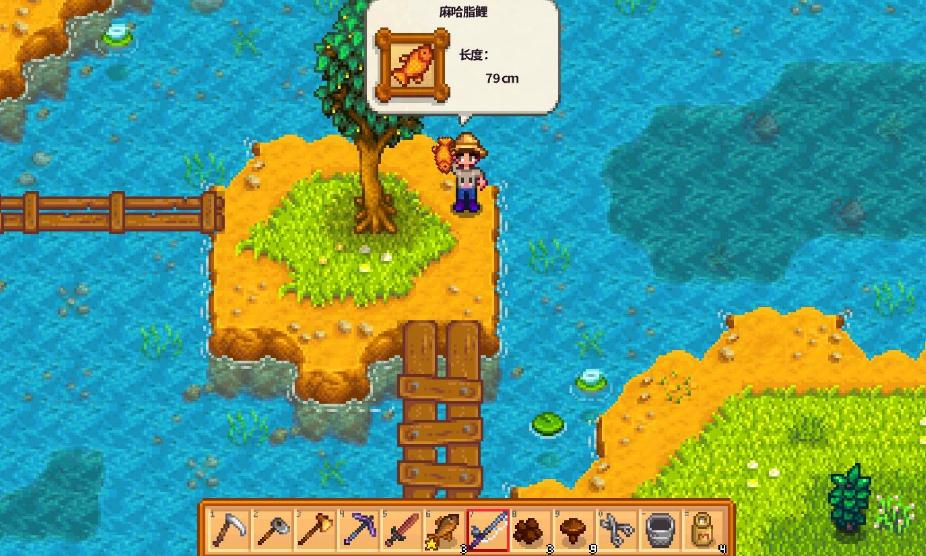Select the milk pail in the toolbar
Image resolution: width=926 pixels, height=556 pixels.
coord(660,527)
